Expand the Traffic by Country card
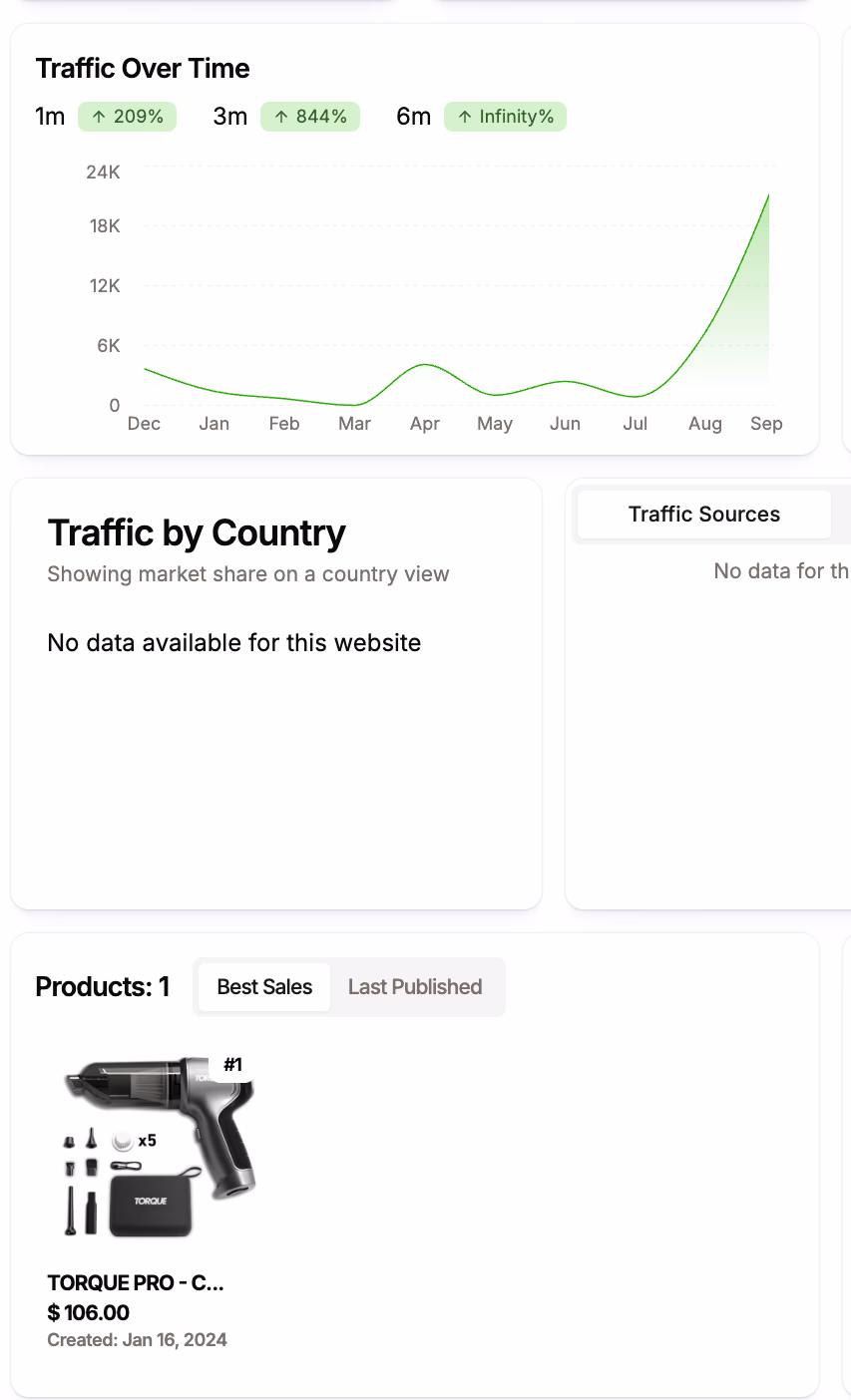 (x=196, y=531)
